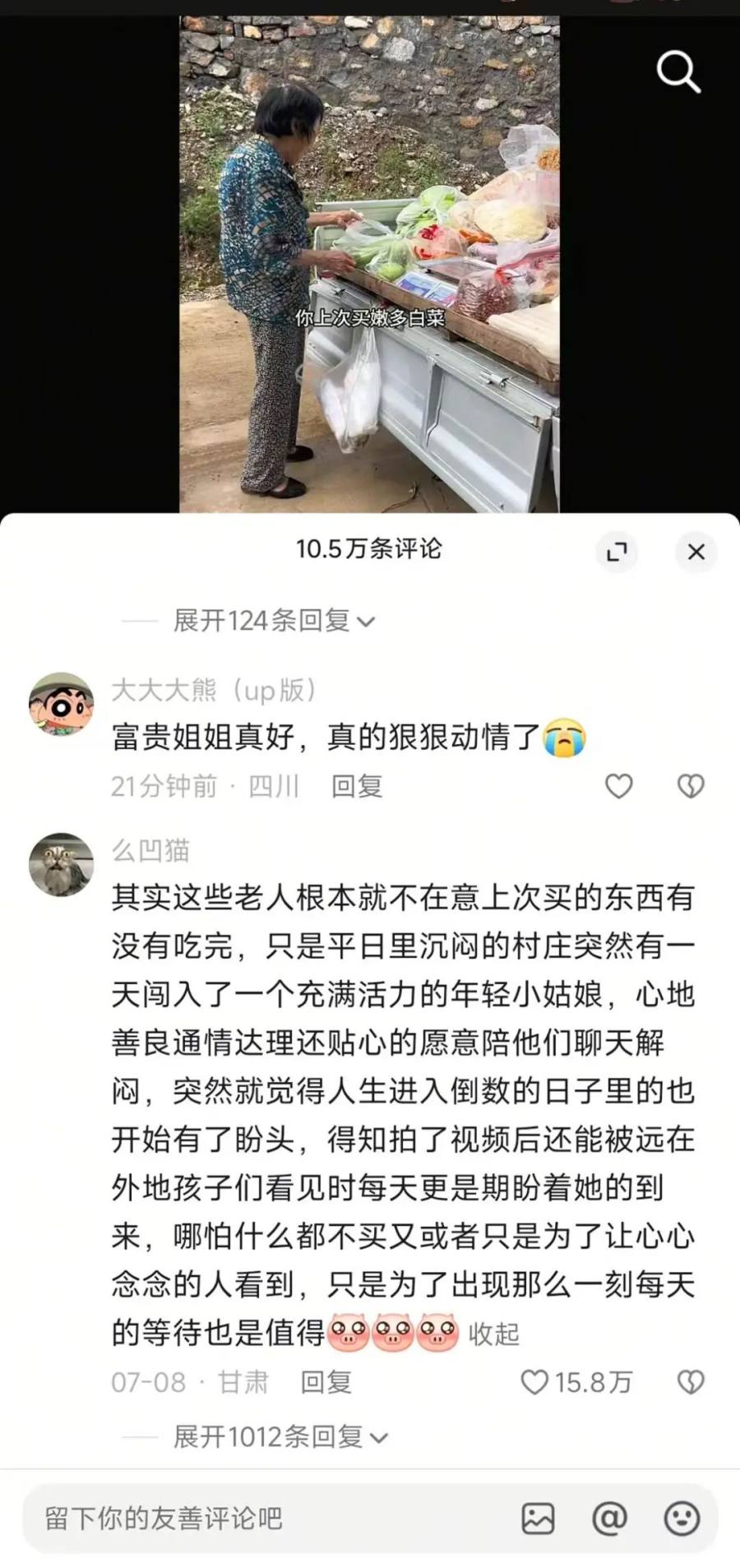740x1568 pixels.
Task: Open 么凹猫's profile avatar
Action: pos(61,864)
